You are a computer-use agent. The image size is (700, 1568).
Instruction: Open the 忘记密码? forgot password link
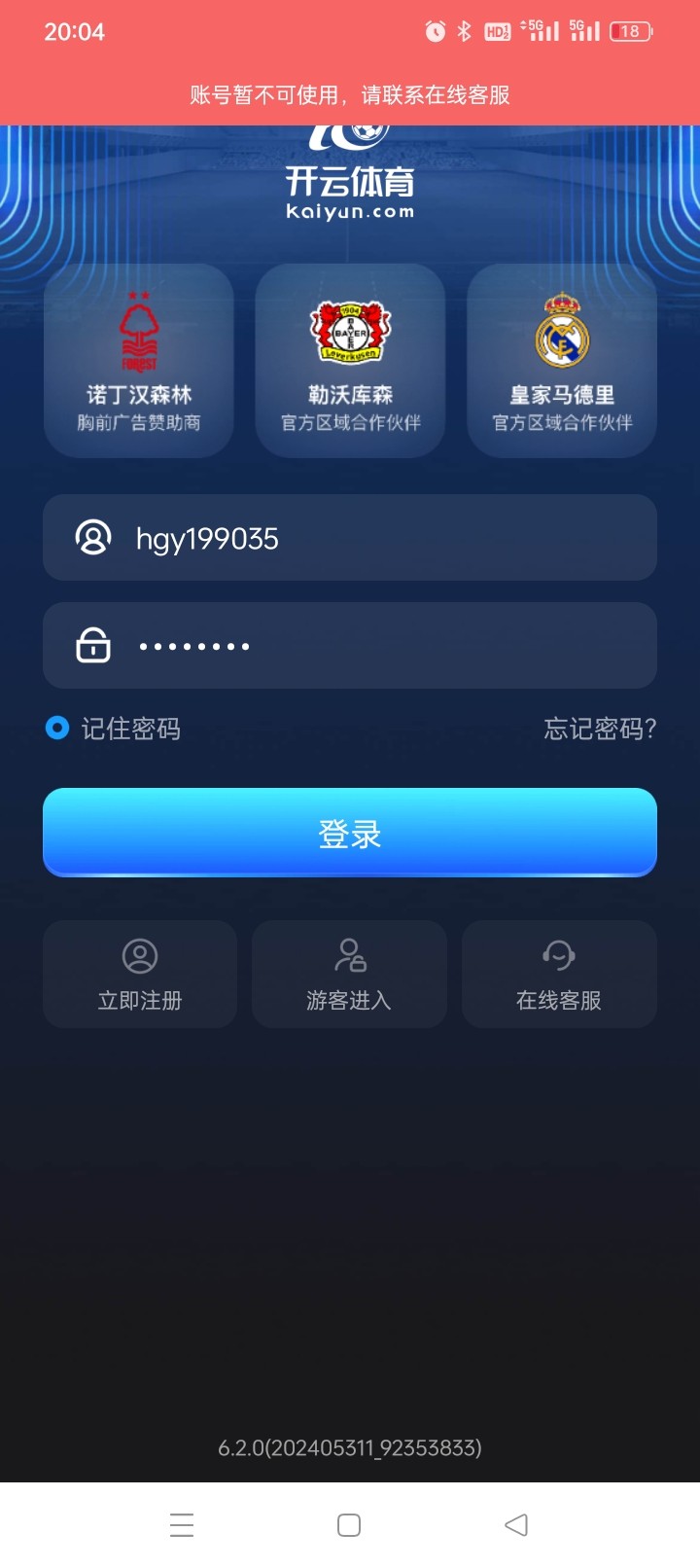coord(600,729)
